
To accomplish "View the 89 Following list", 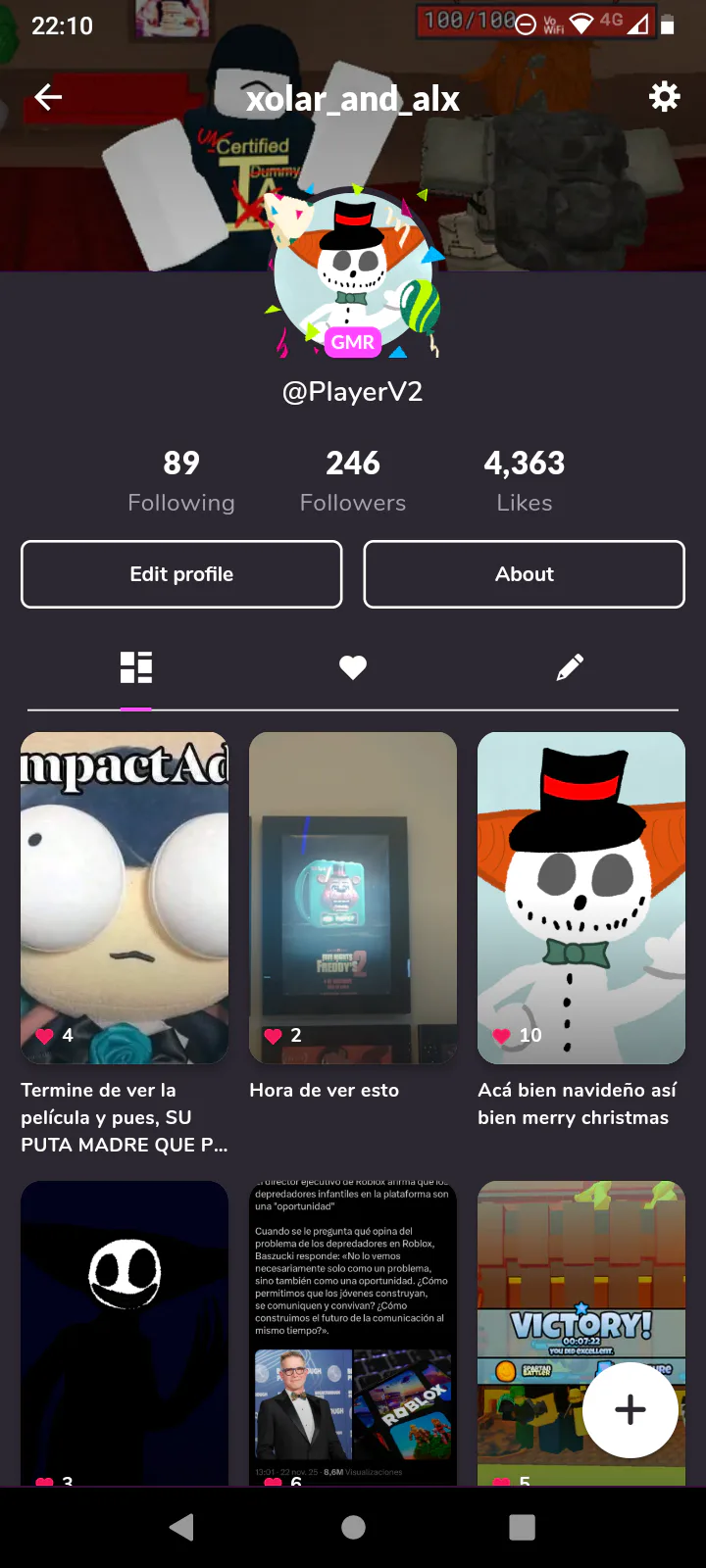I will (x=181, y=480).
